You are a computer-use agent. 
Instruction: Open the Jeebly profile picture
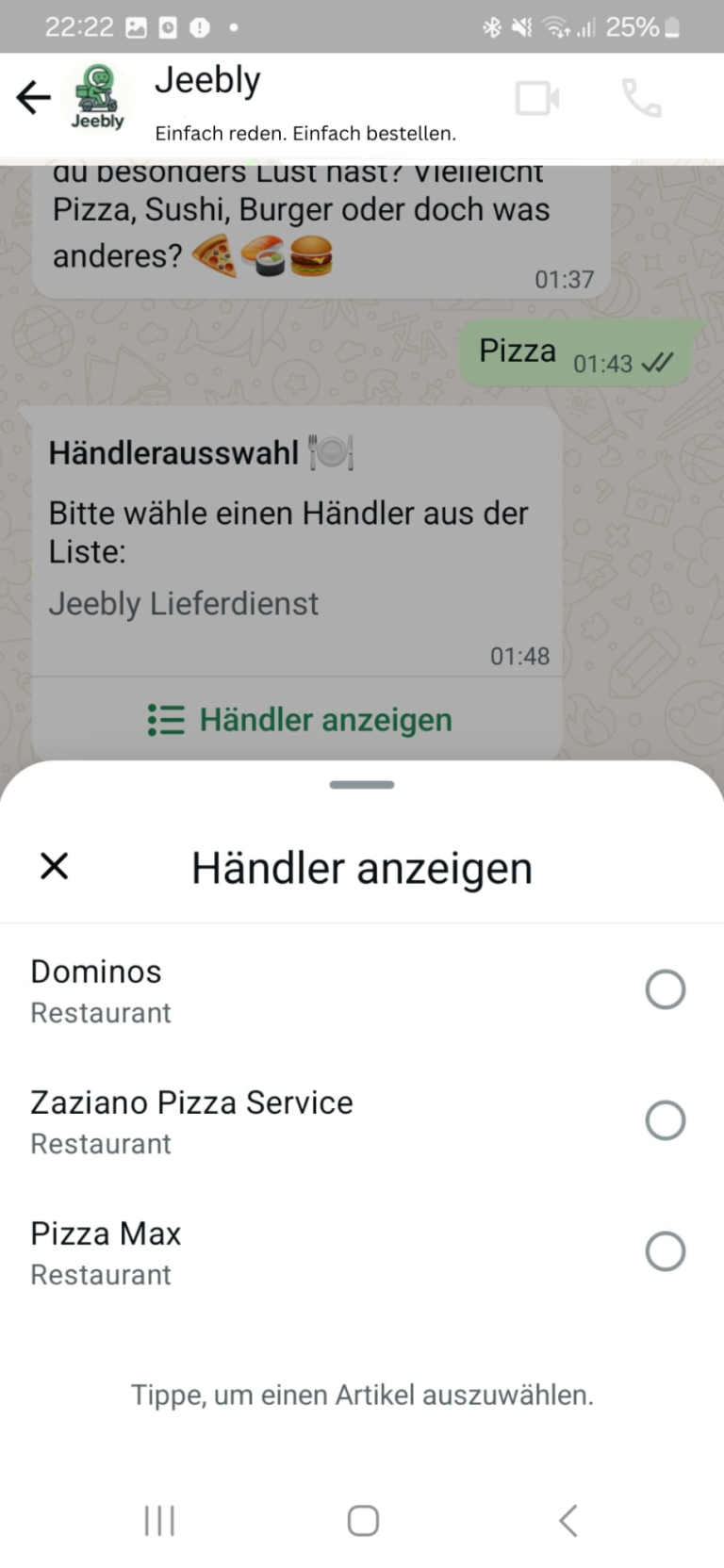97,97
